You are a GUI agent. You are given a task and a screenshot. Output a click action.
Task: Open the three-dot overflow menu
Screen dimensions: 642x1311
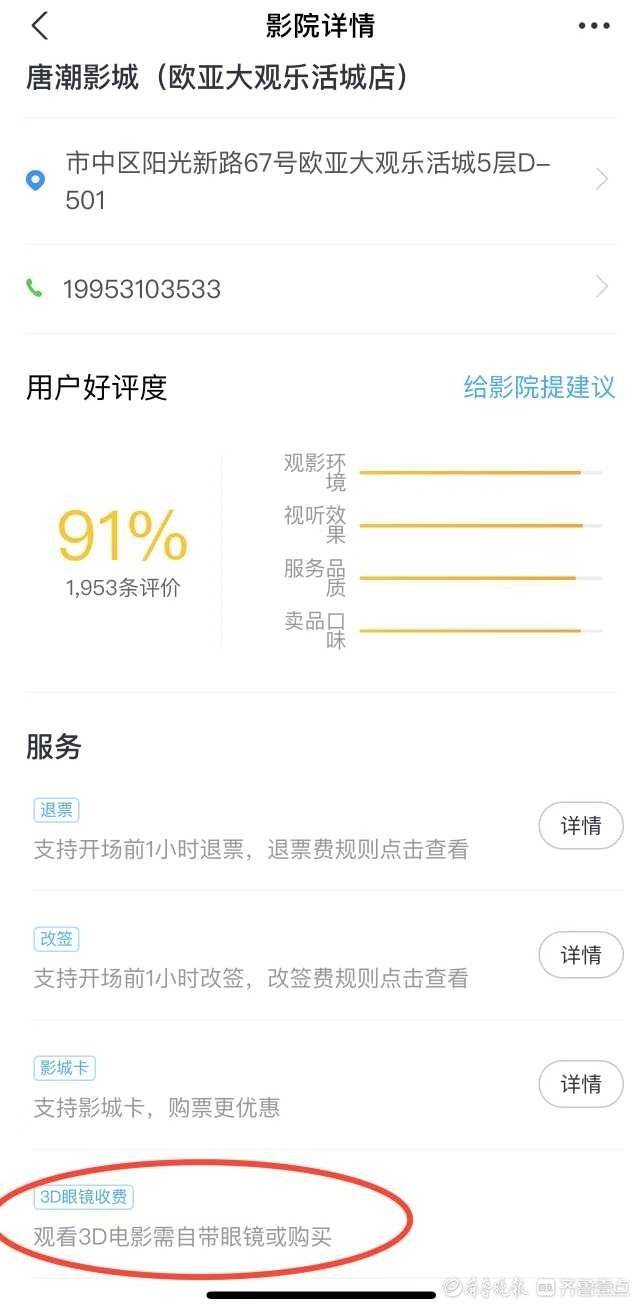593,26
